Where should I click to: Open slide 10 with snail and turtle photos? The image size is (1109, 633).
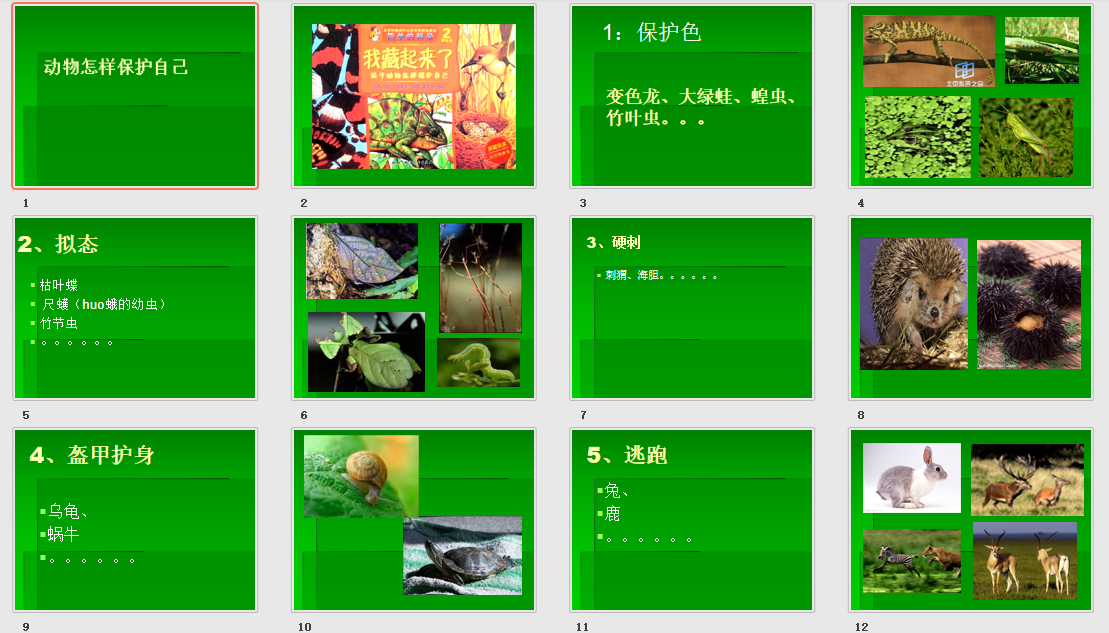coord(414,520)
